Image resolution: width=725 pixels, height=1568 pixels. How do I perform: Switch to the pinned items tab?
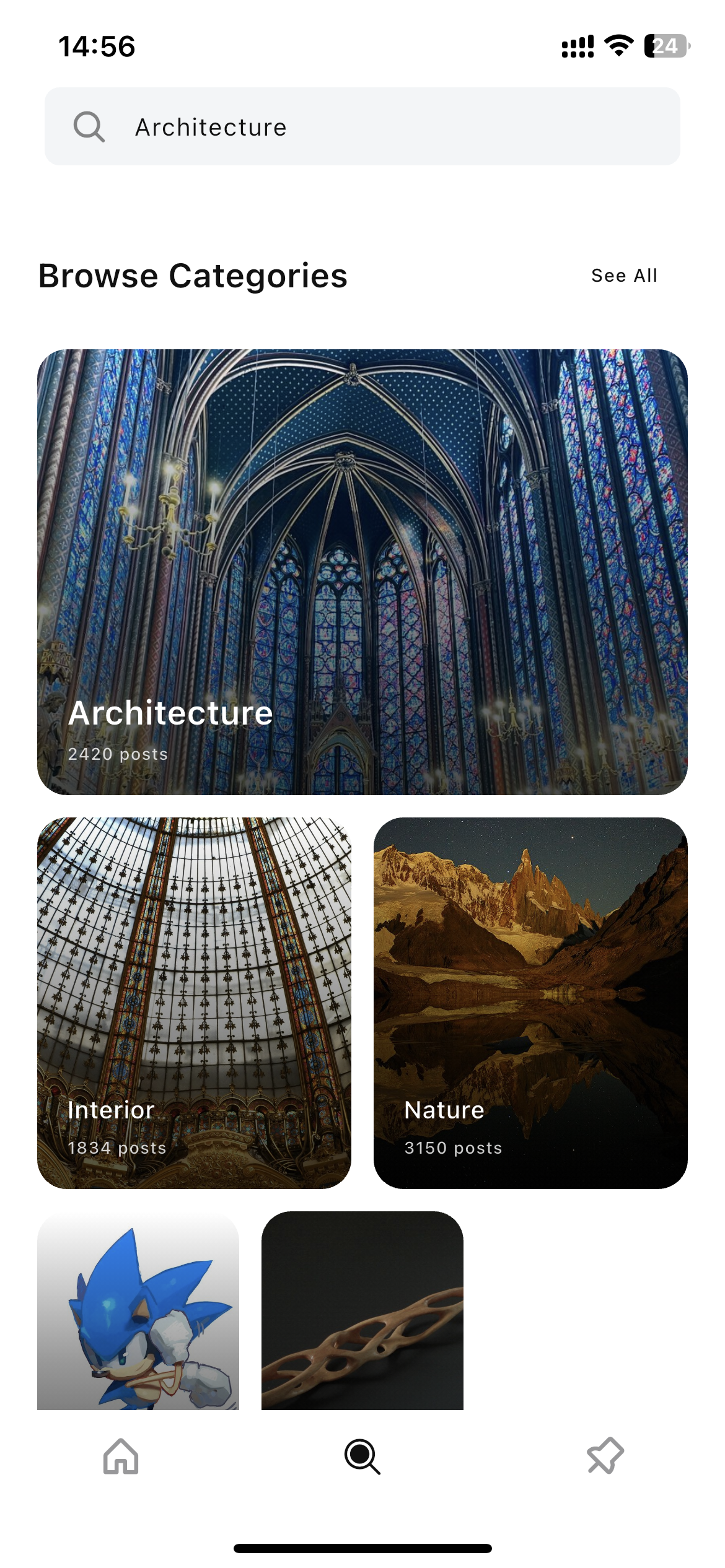click(605, 1456)
